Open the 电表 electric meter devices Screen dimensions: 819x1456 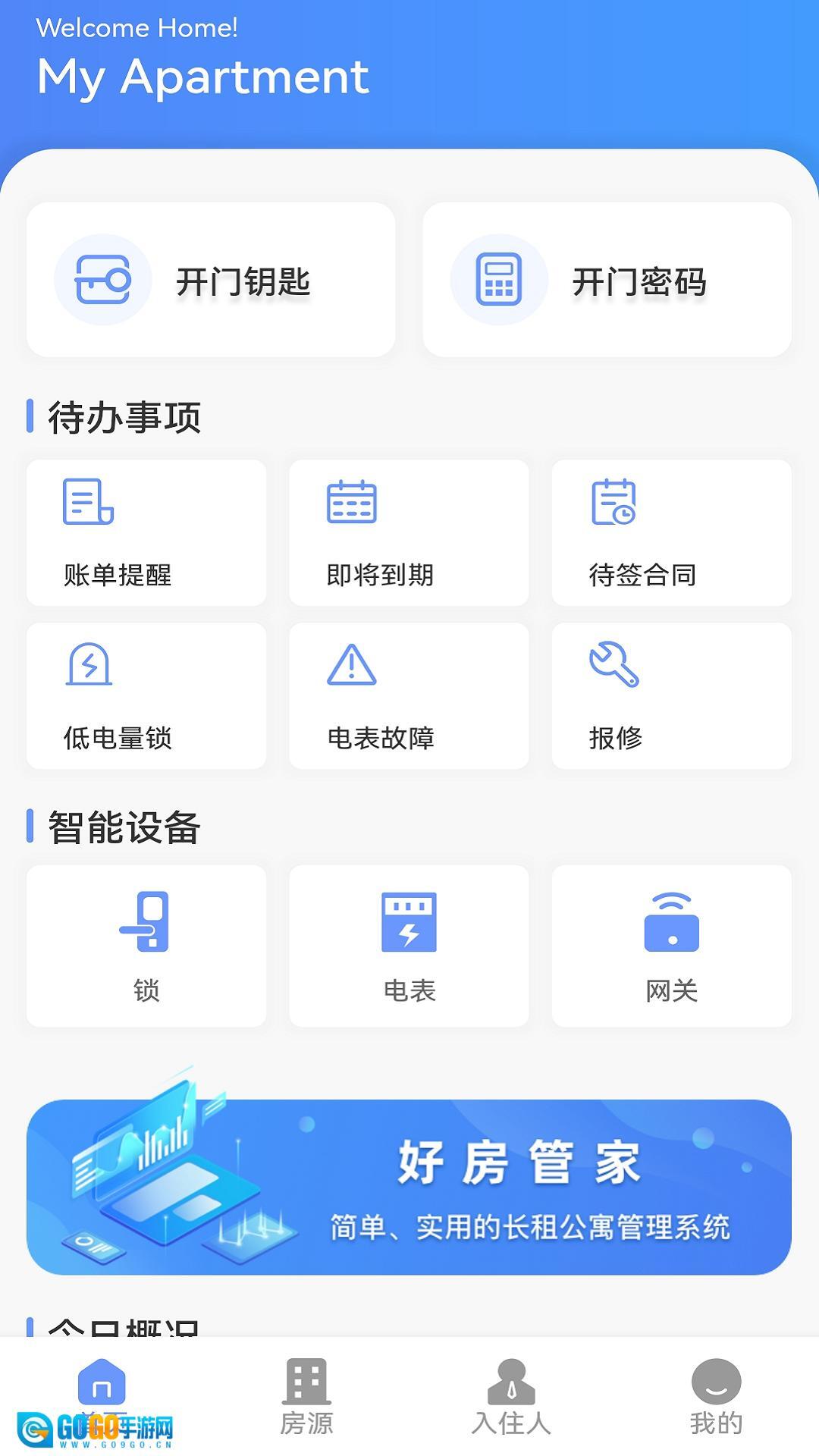[x=409, y=946]
